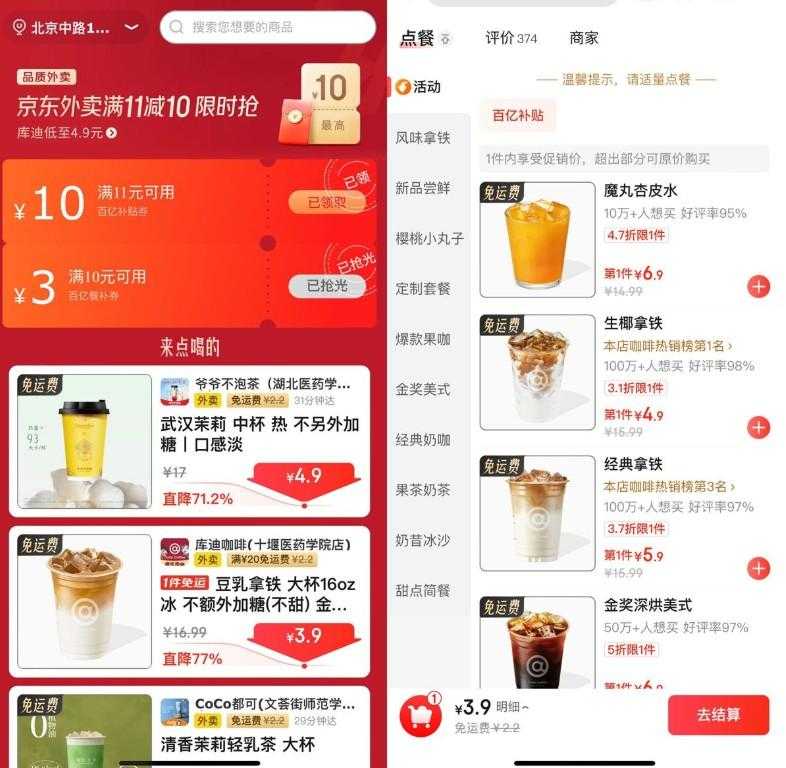This screenshot has width=786, height=768.
Task: Select the 风味拿铁 menu category
Action: coord(423,138)
